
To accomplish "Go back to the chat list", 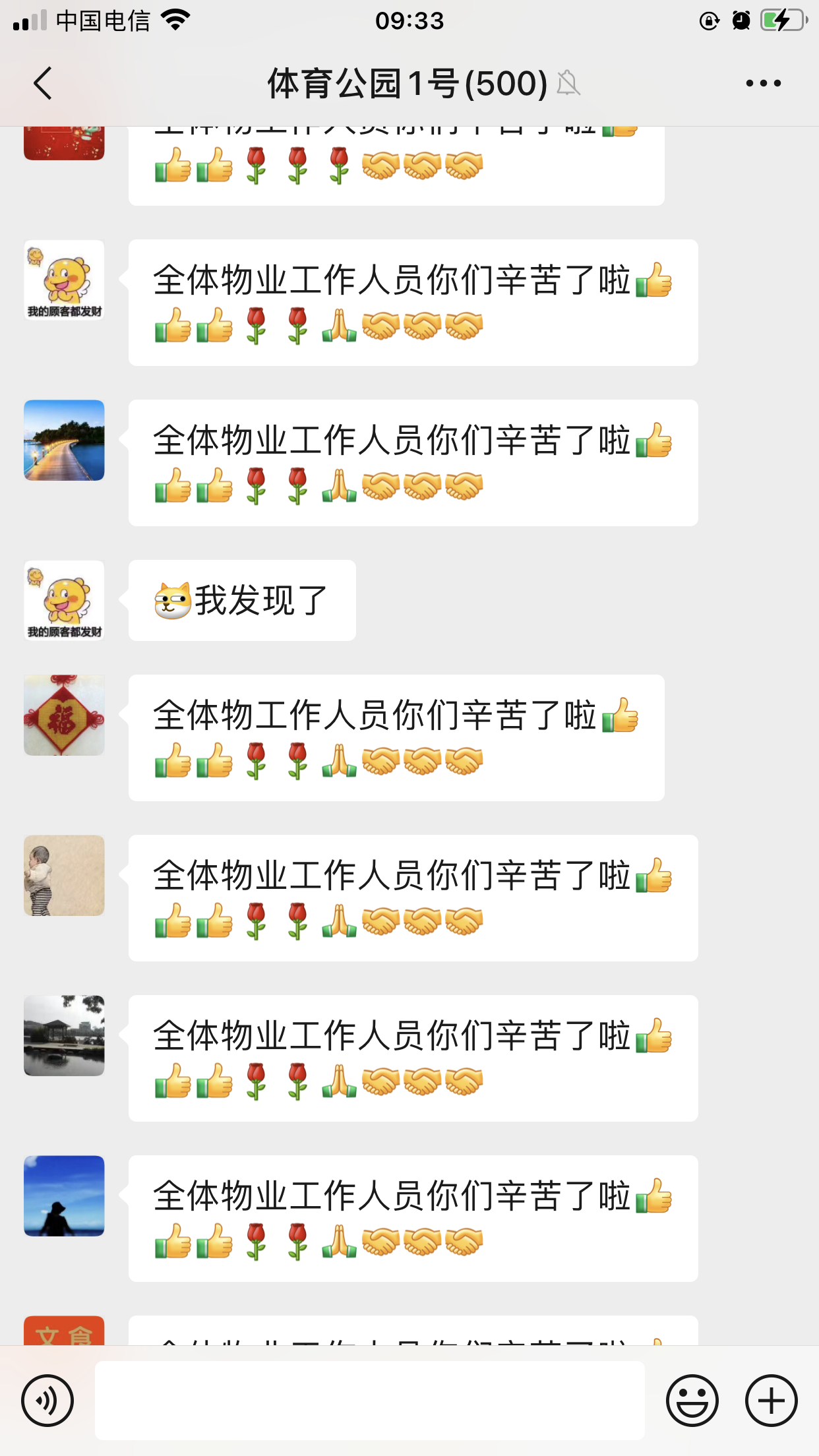I will click(43, 84).
